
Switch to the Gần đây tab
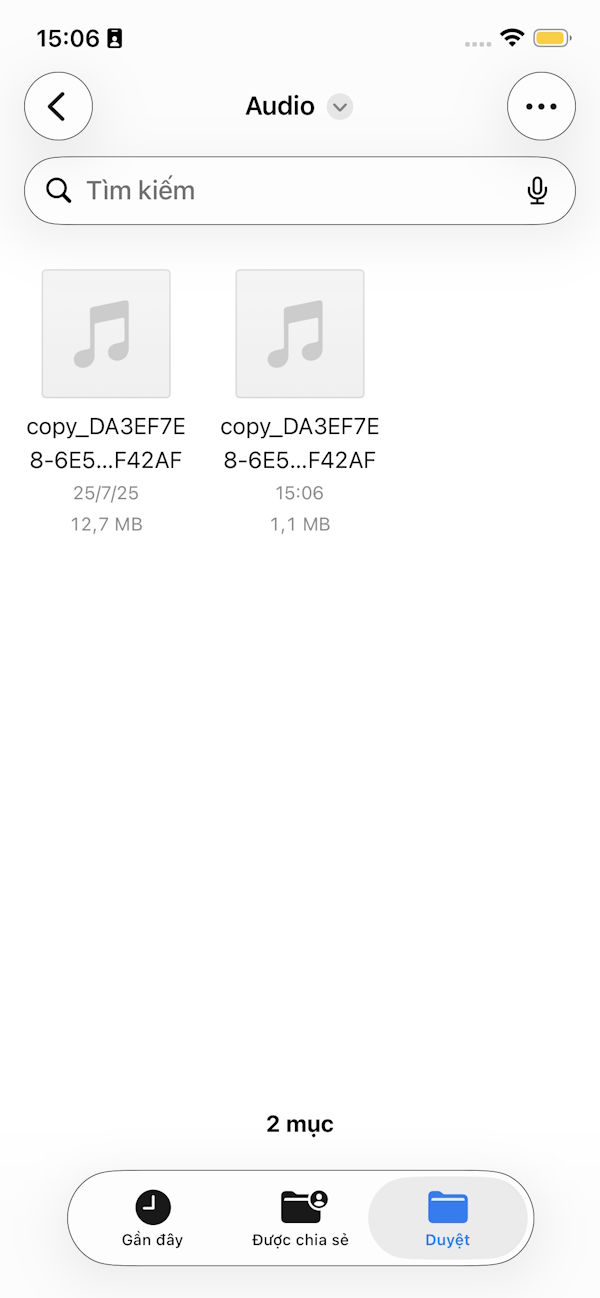[153, 1218]
